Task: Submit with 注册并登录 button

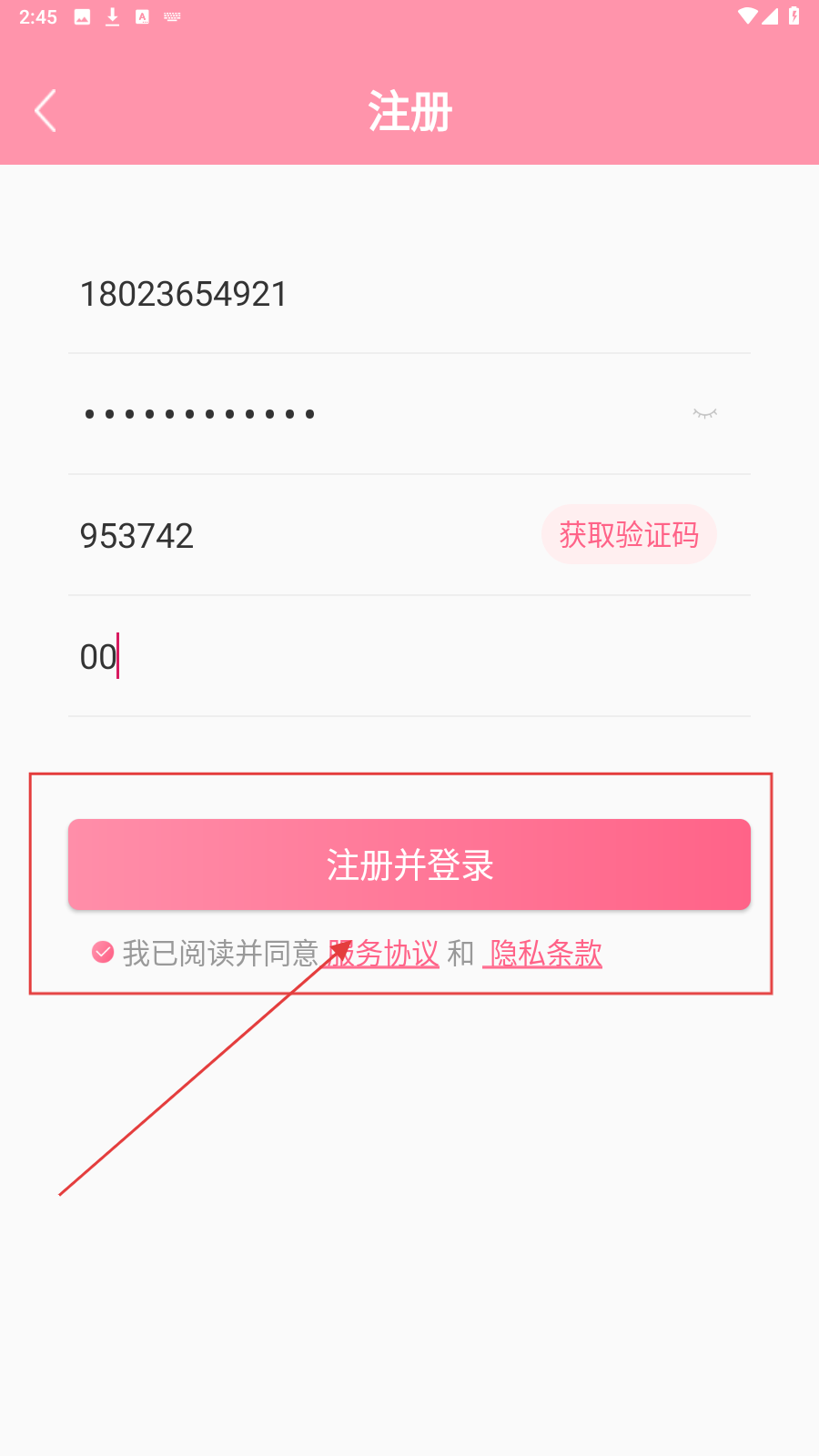Action: [x=409, y=864]
